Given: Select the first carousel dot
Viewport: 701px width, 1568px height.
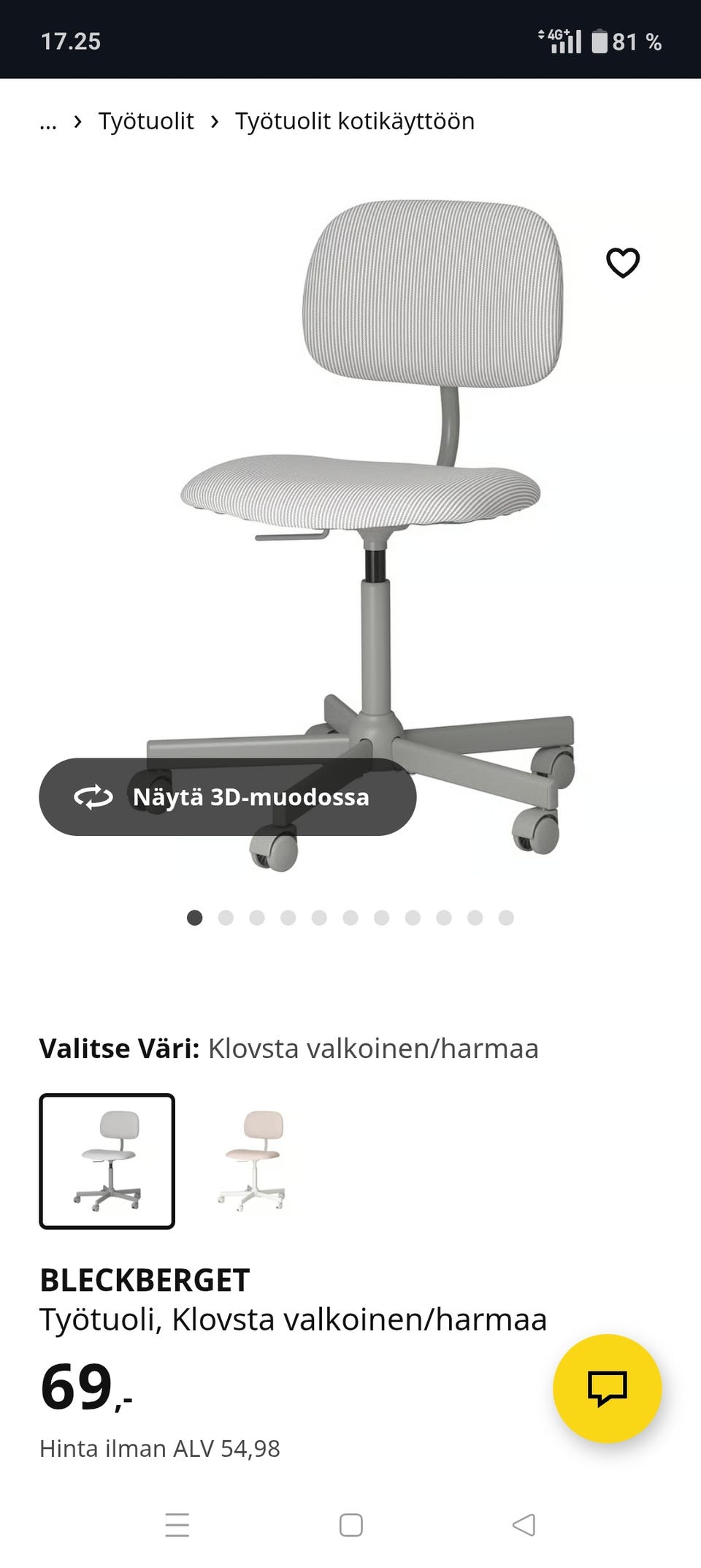Looking at the screenshot, I should (194, 917).
